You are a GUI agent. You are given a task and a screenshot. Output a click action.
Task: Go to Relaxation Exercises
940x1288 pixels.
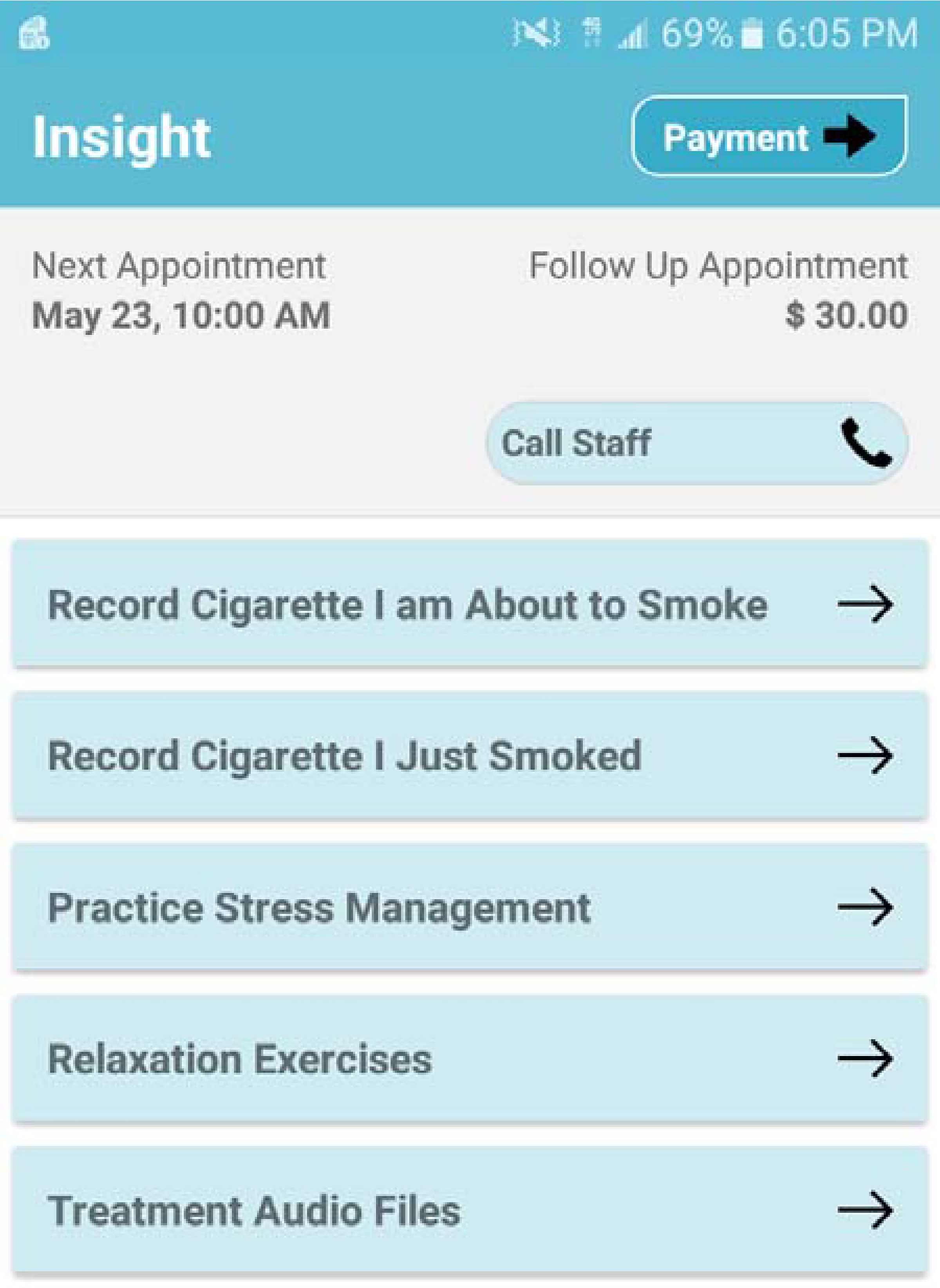pos(470,1059)
